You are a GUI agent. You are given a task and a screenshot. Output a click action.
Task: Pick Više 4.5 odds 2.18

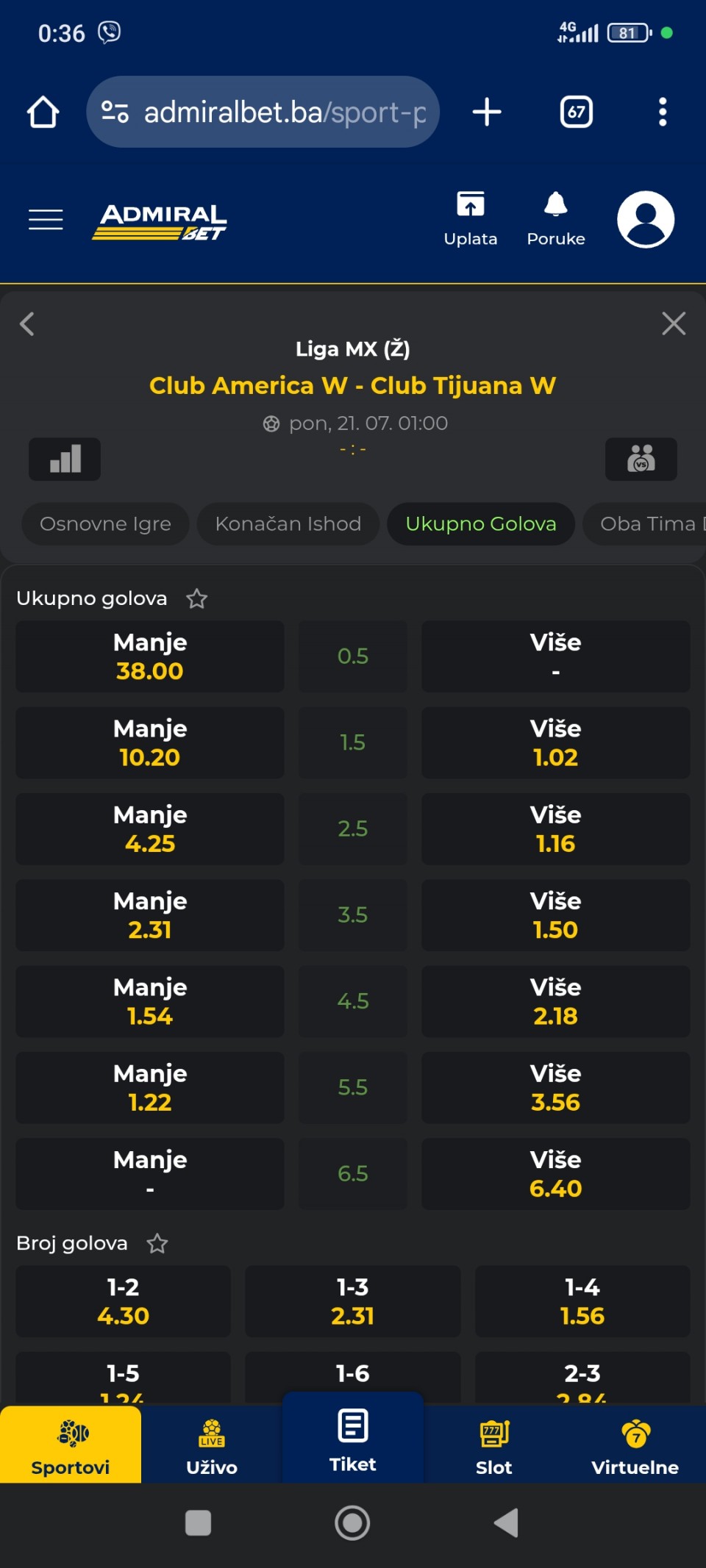[x=556, y=1001]
